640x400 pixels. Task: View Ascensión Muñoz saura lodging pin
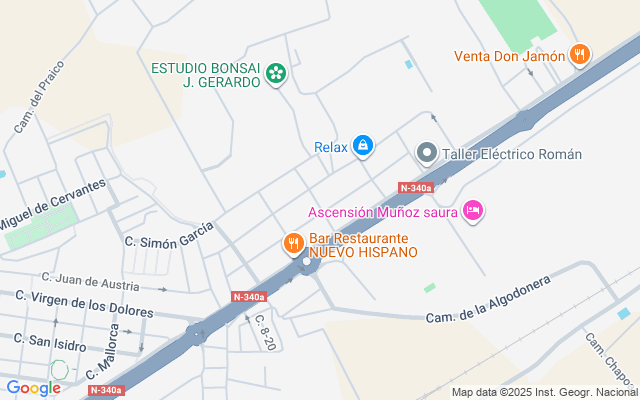click(473, 211)
